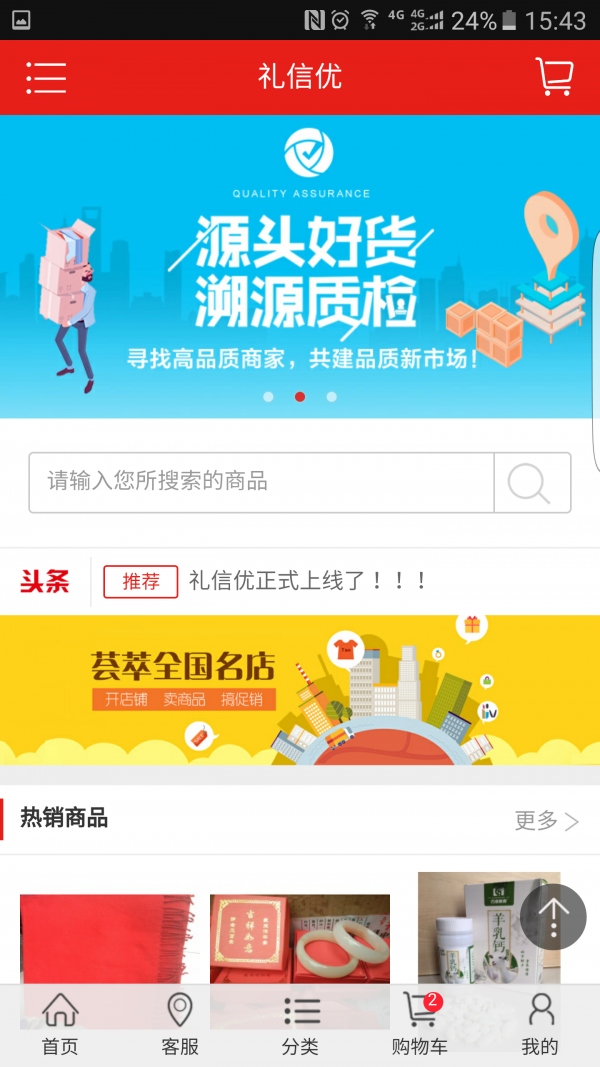Open the hamburger drawer menu
The height and width of the screenshot is (1067, 600).
[x=46, y=78]
